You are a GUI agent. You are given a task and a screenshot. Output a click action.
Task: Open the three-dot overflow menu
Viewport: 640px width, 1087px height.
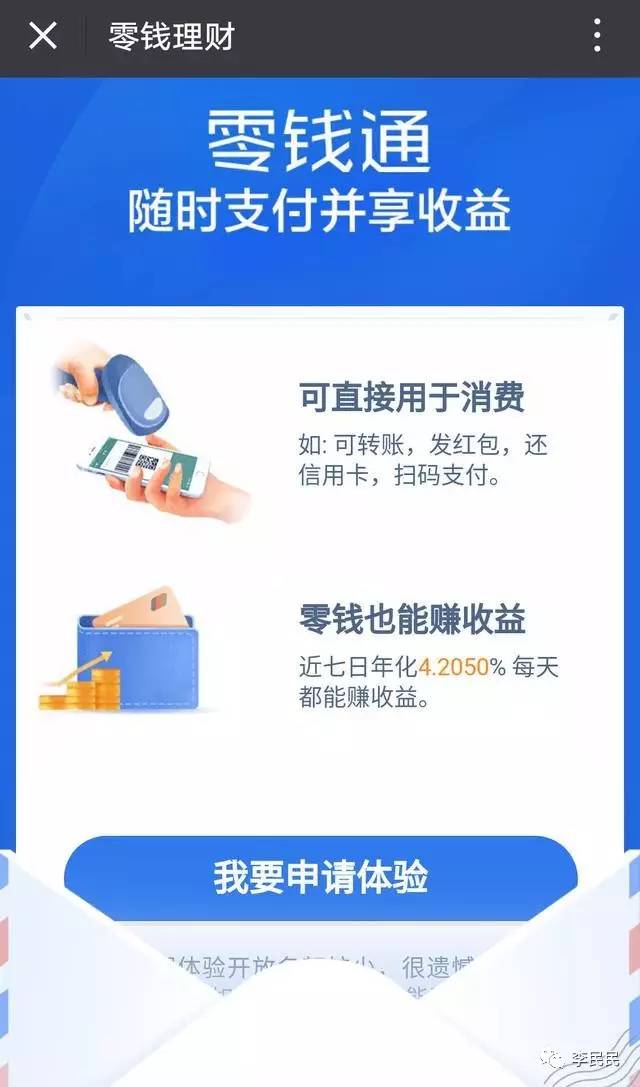(x=597, y=35)
